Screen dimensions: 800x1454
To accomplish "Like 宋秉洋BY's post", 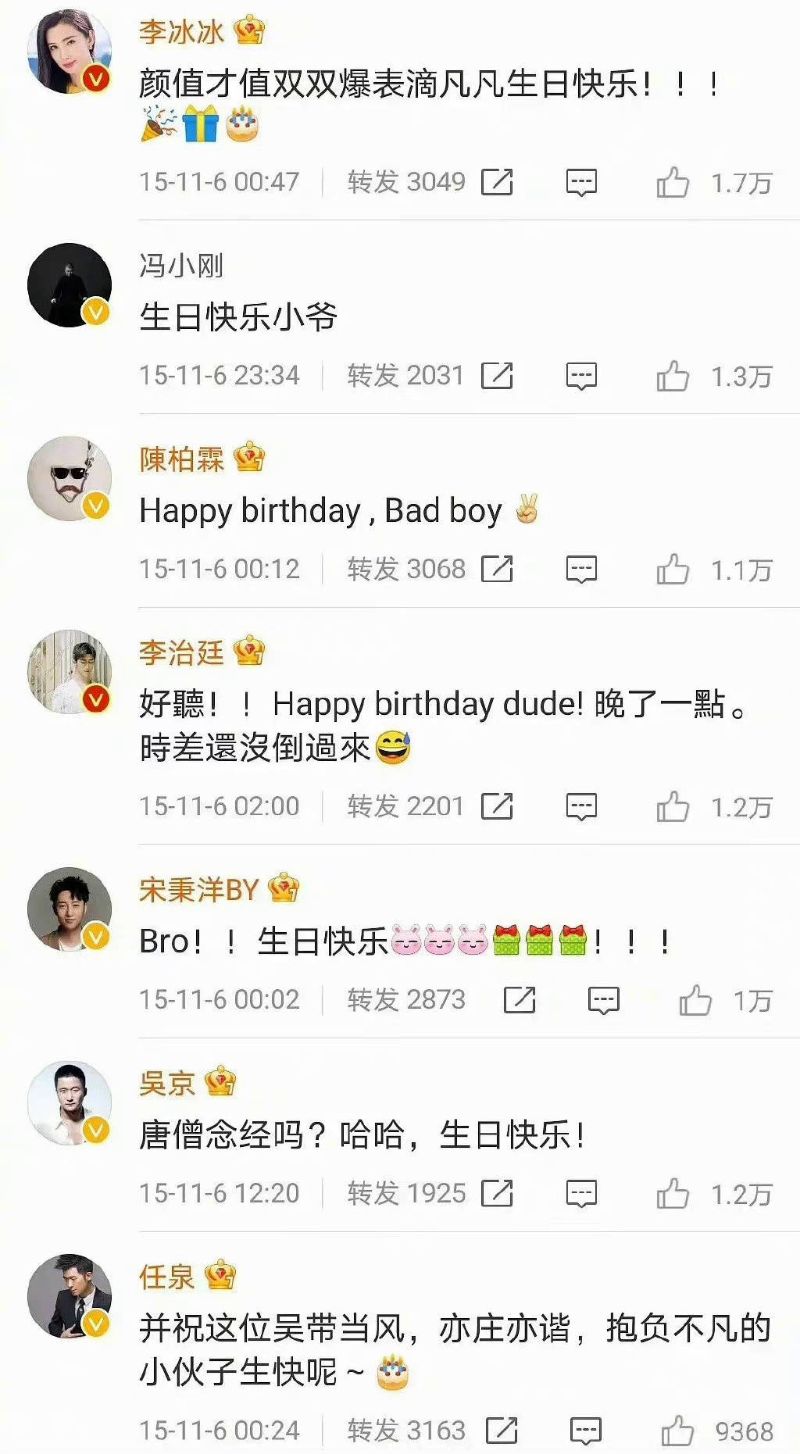I will pos(695,1000).
